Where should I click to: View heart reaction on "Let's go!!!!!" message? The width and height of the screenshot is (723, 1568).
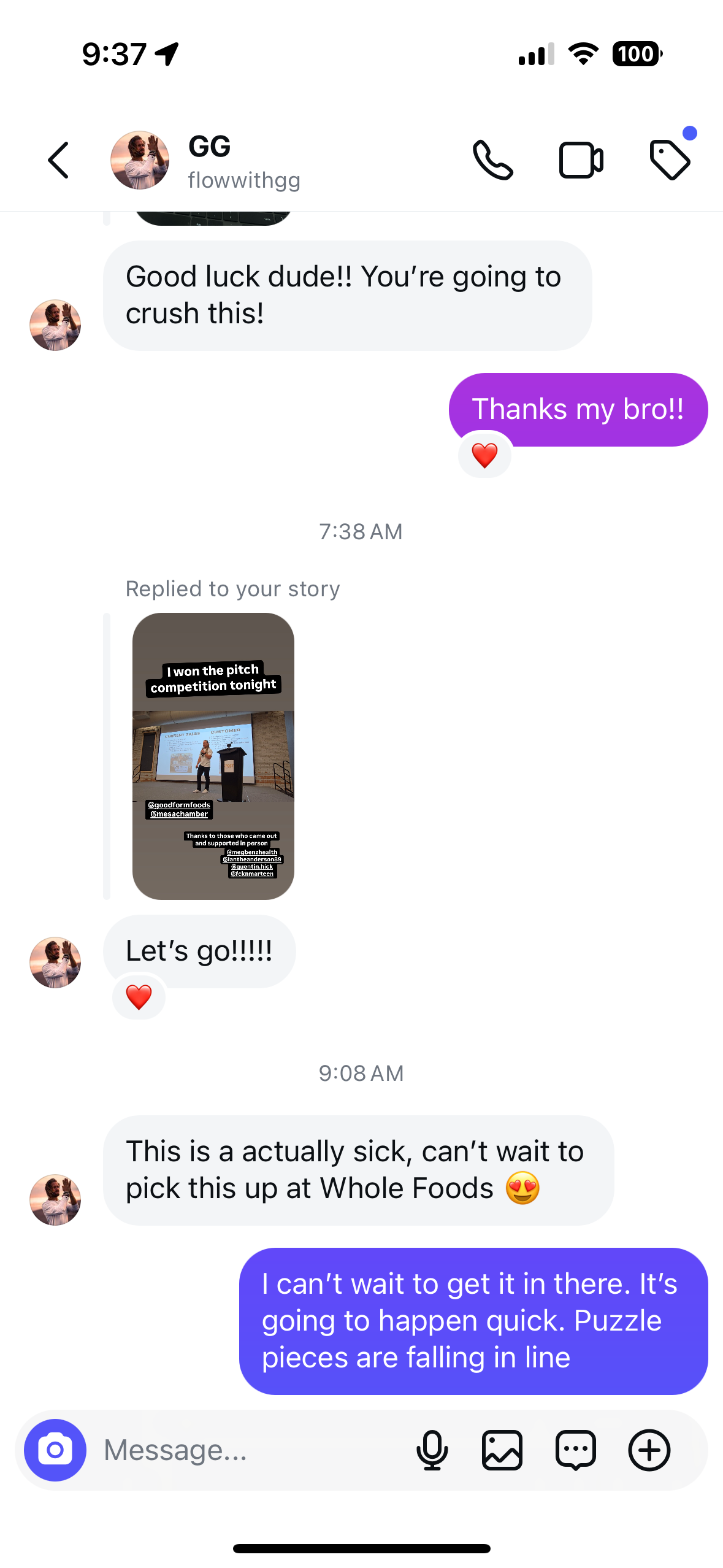click(x=139, y=997)
